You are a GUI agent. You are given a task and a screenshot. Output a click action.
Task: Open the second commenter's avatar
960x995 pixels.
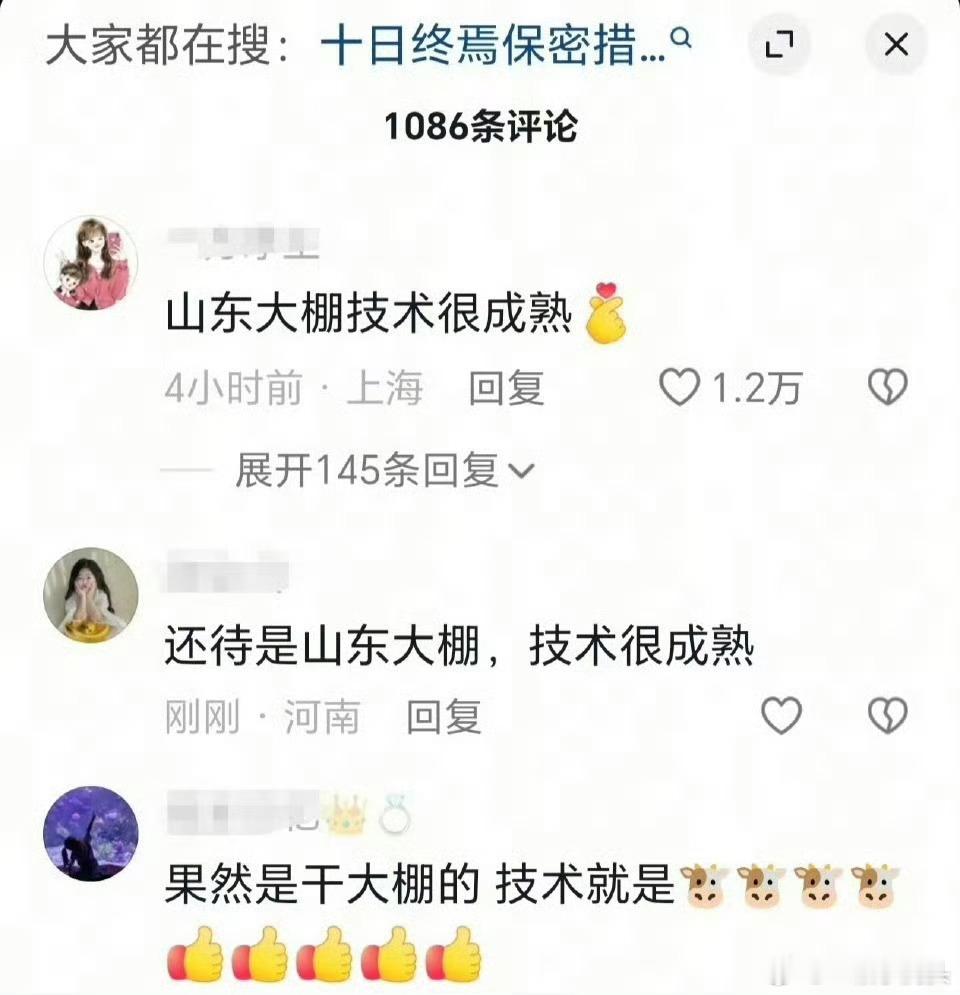pyautogui.click(x=95, y=595)
